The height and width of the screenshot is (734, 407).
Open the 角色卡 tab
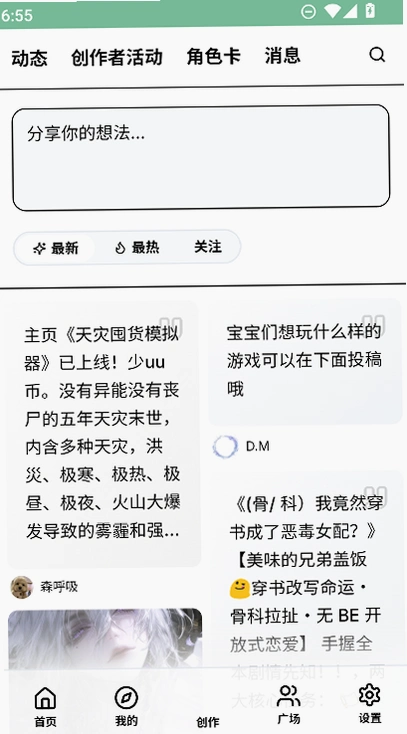(214, 57)
